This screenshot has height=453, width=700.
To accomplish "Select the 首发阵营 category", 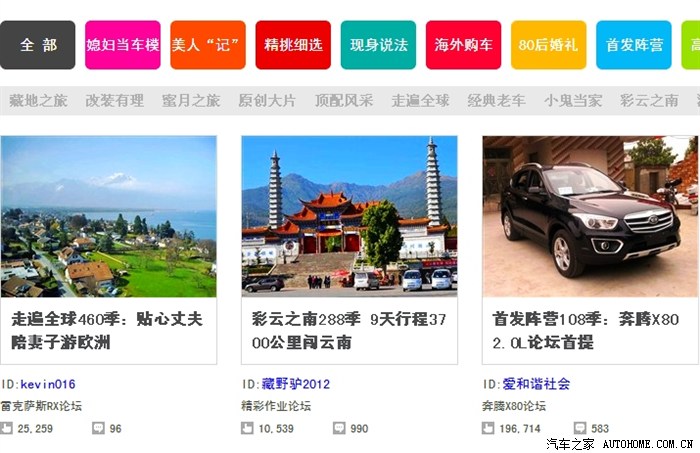I will tap(634, 45).
